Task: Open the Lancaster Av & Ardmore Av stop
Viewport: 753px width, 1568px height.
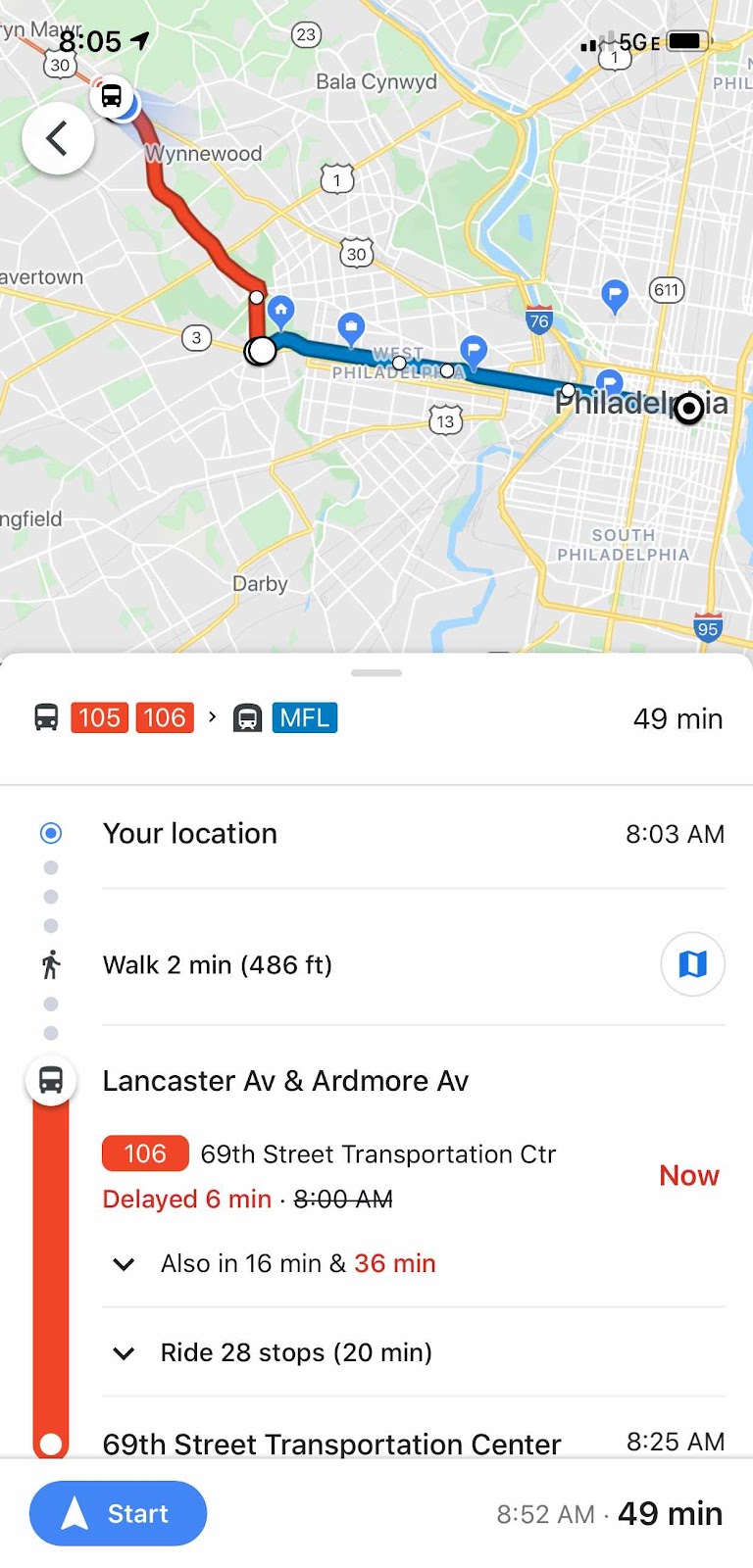Action: (285, 1081)
